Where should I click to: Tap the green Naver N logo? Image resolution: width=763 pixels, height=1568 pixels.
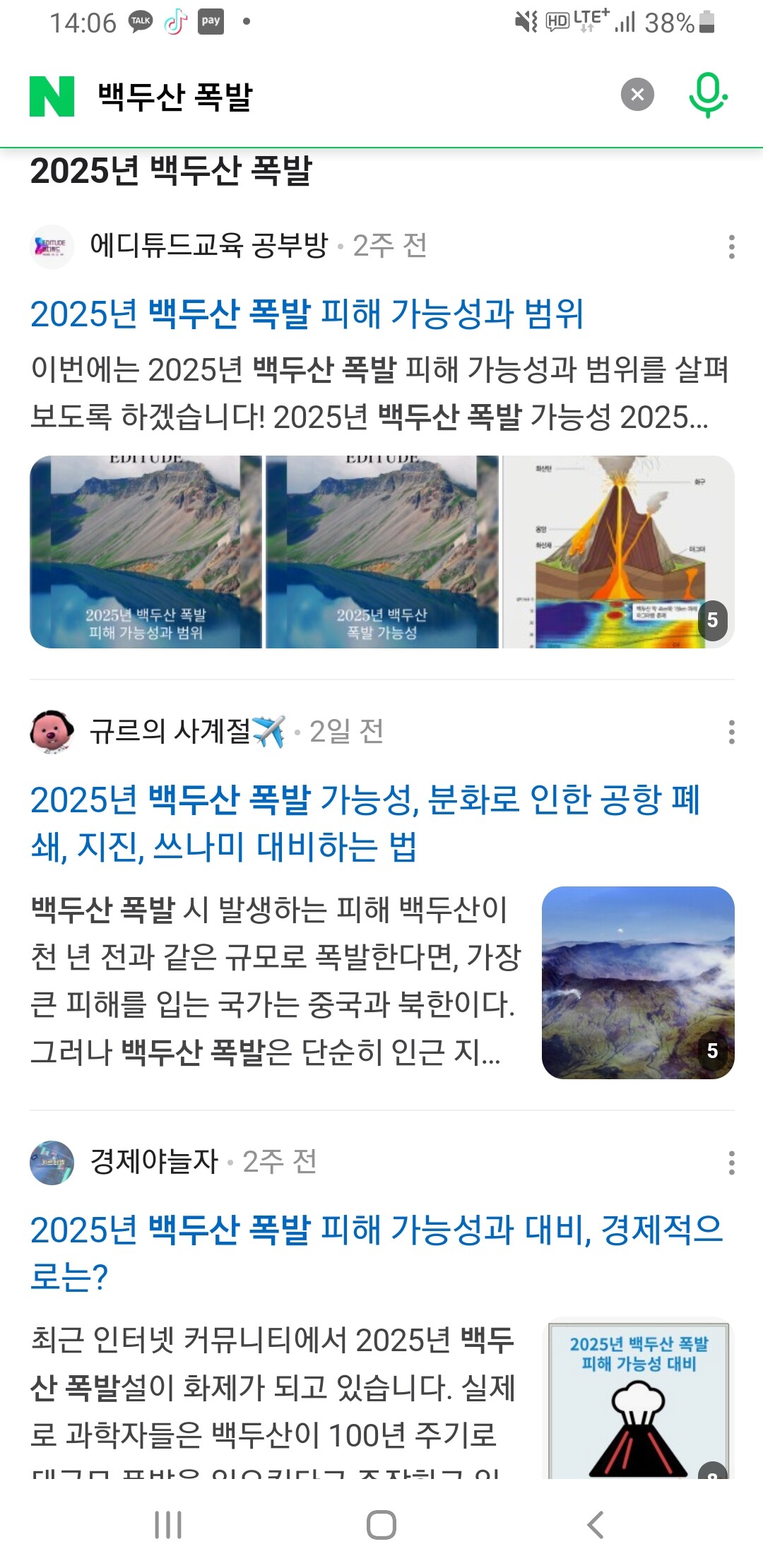tap(52, 96)
